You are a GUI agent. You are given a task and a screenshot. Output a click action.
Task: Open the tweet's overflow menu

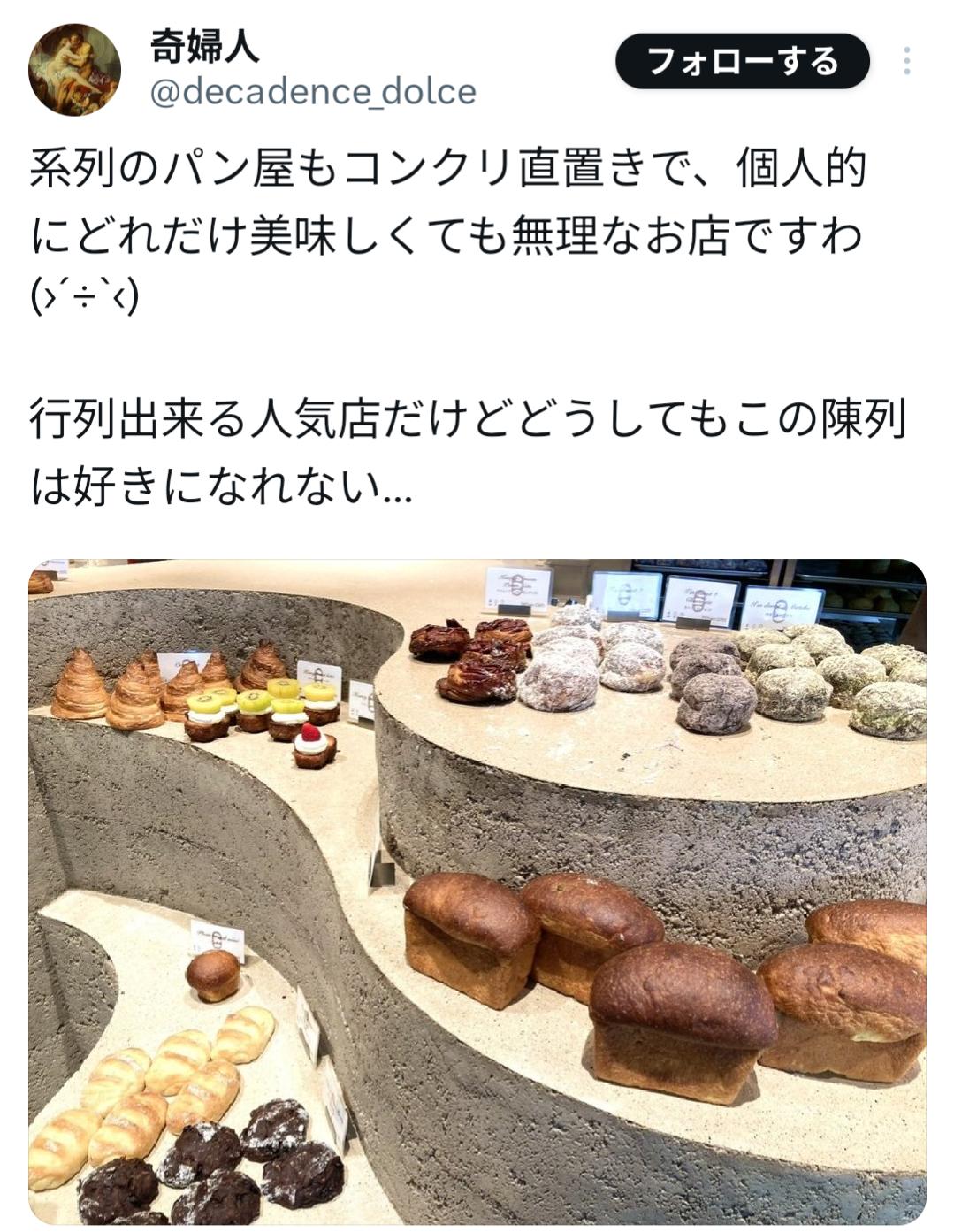click(x=906, y=61)
